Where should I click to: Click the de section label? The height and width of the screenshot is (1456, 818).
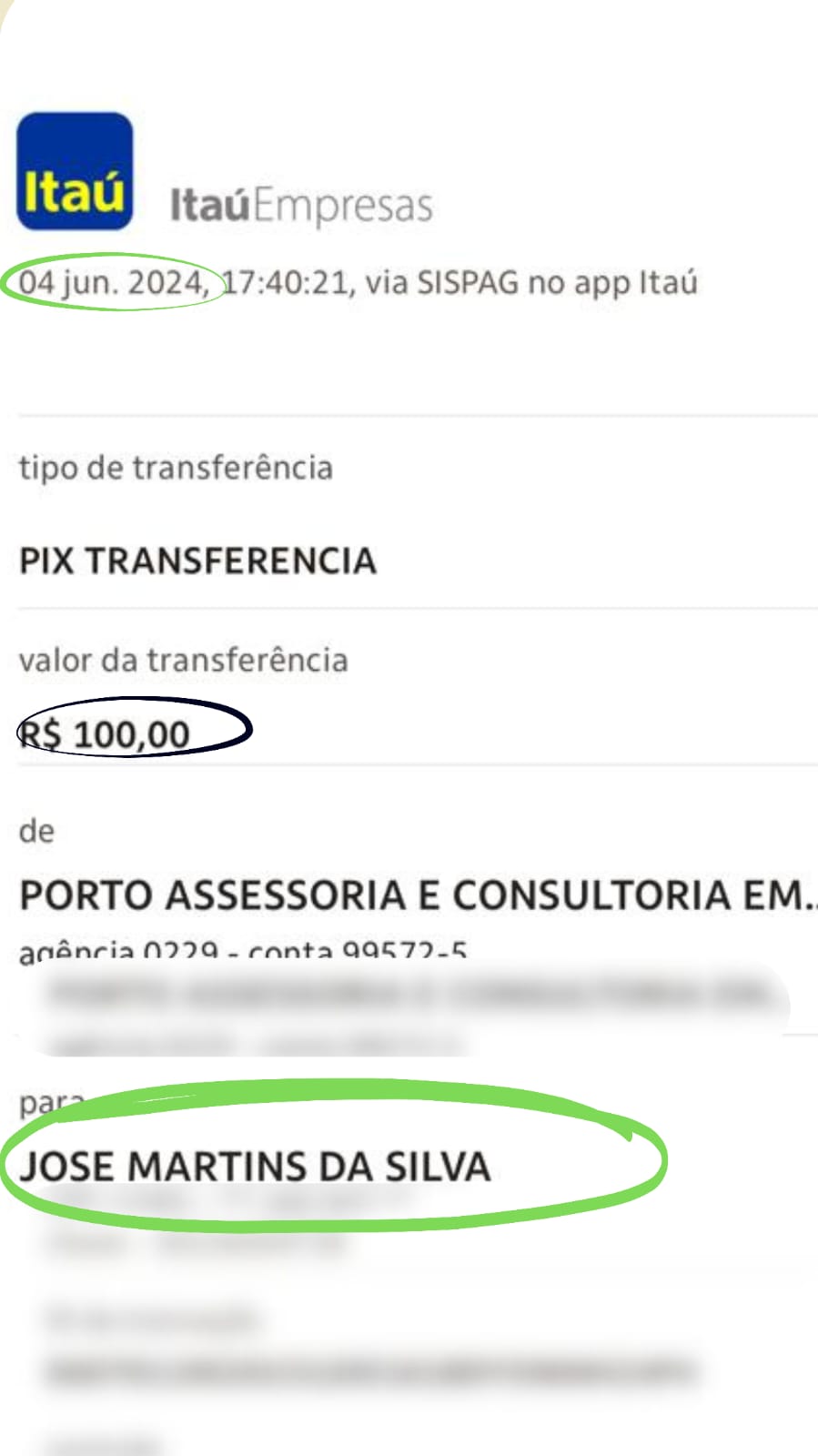pyautogui.click(x=36, y=830)
